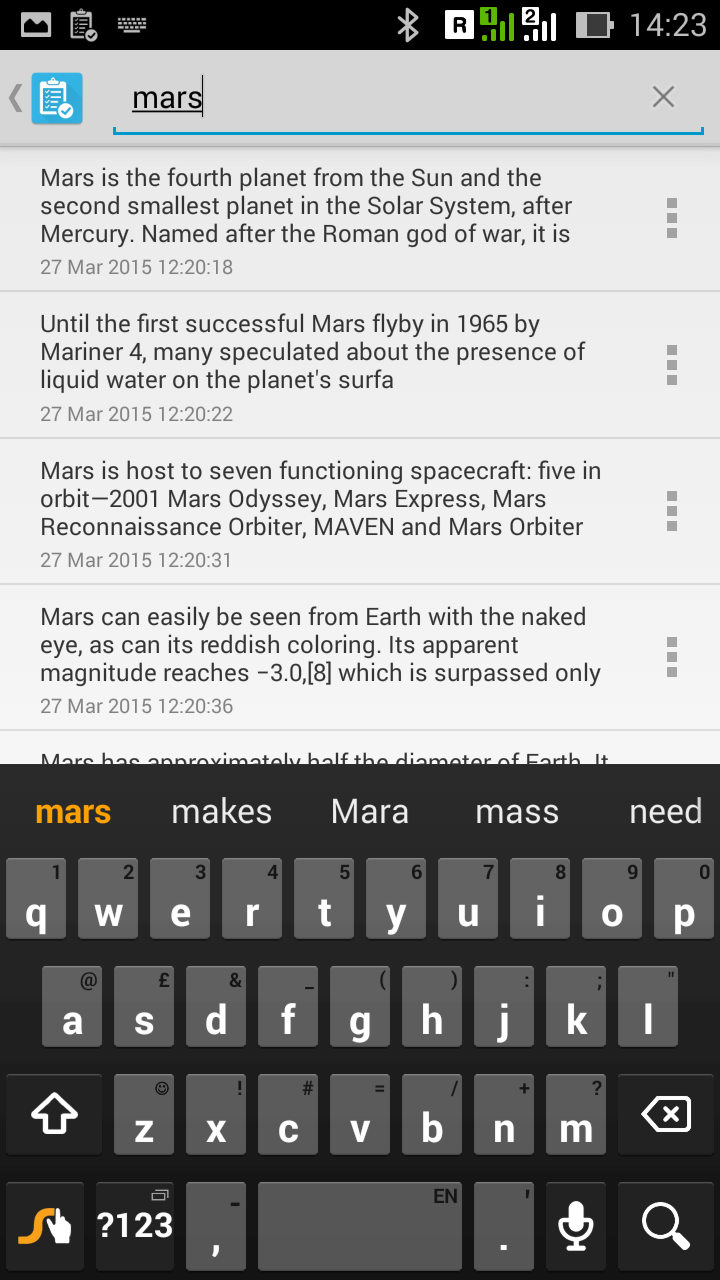Open the note about 'first successful Mars flyby'
720x1280 pixels.
click(x=340, y=365)
